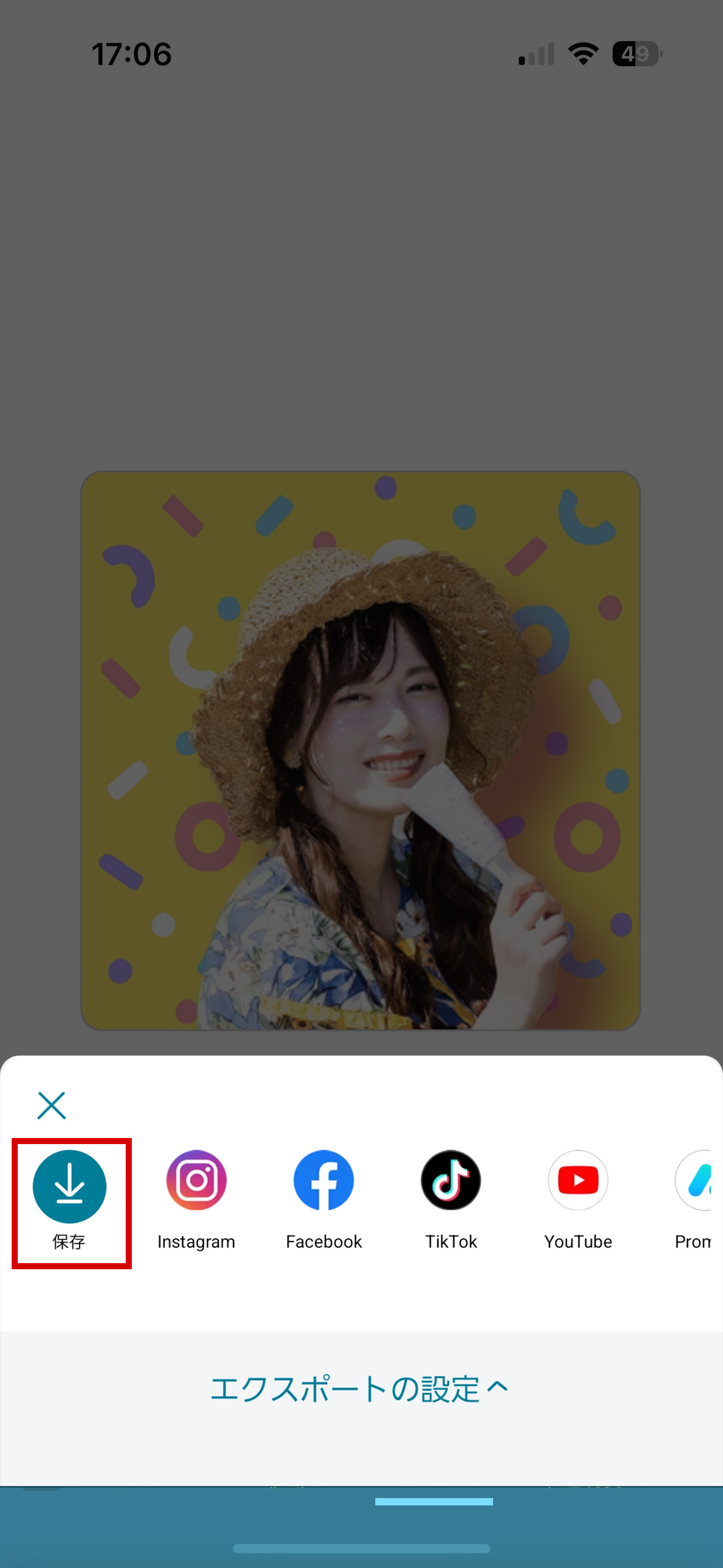This screenshot has height=1568, width=723.
Task: Share the image to YouTube
Action: click(x=578, y=1182)
